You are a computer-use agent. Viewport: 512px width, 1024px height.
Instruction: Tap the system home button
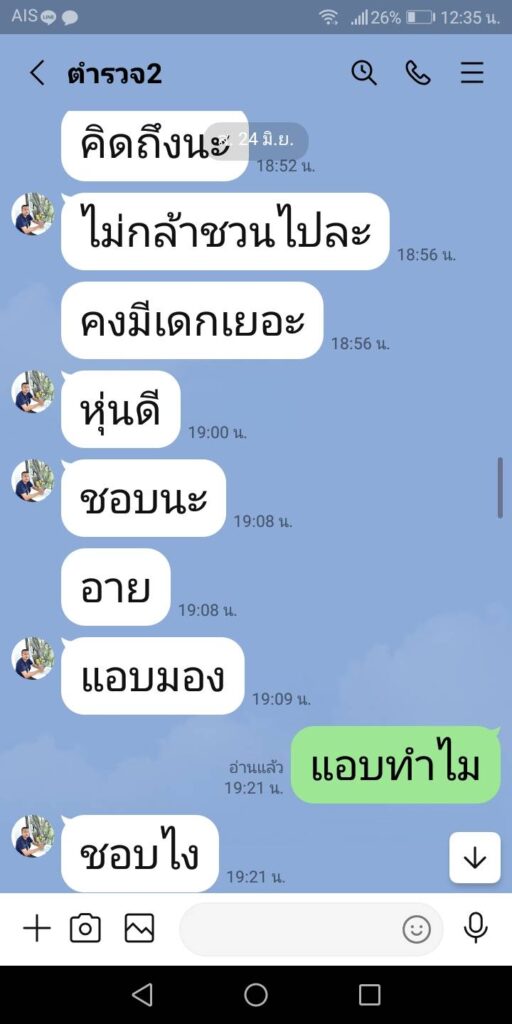tap(256, 995)
